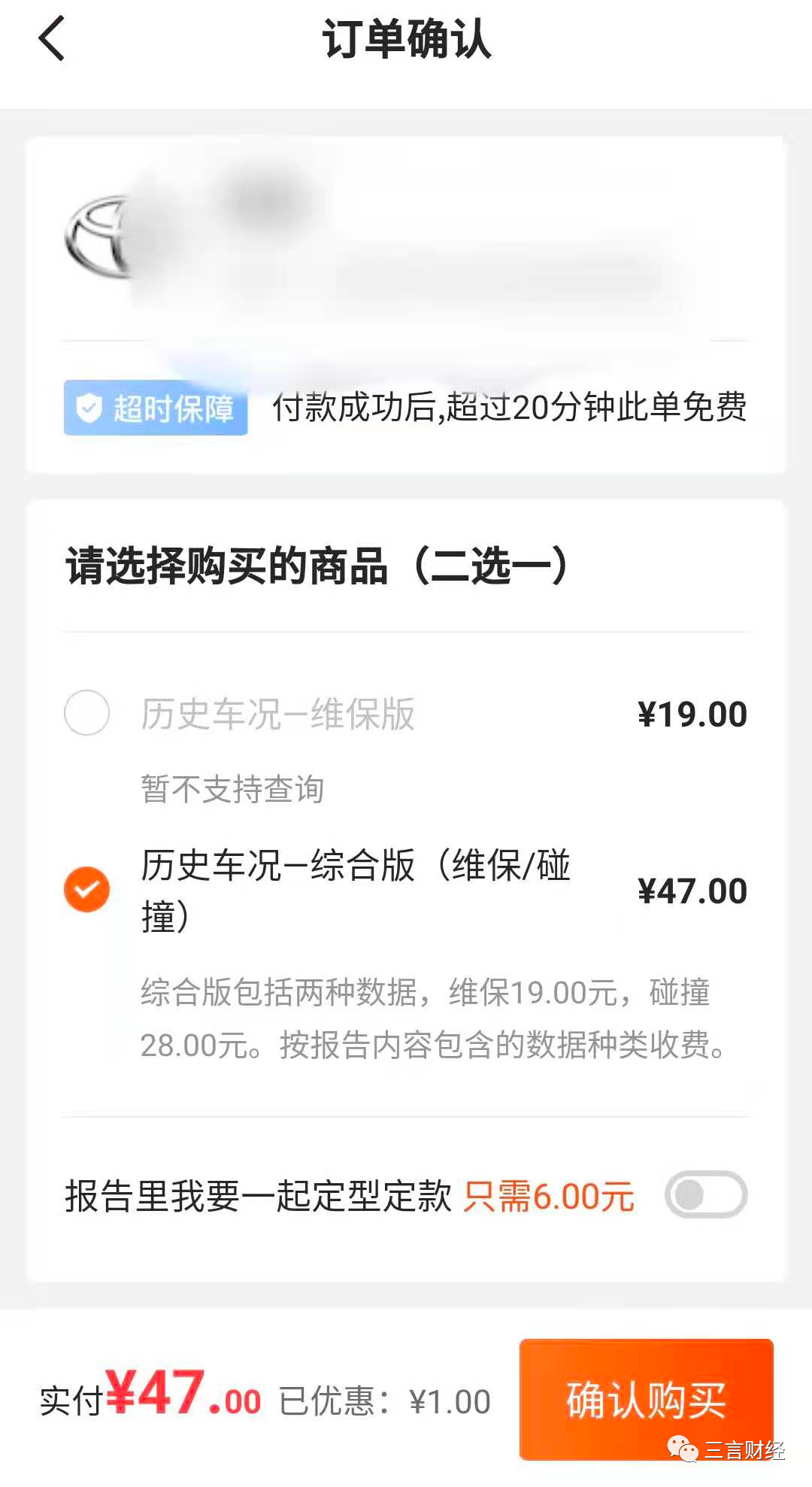Click the shield check icon inside the guarantee badge
Screen dimensions: 812x1487
click(89, 408)
